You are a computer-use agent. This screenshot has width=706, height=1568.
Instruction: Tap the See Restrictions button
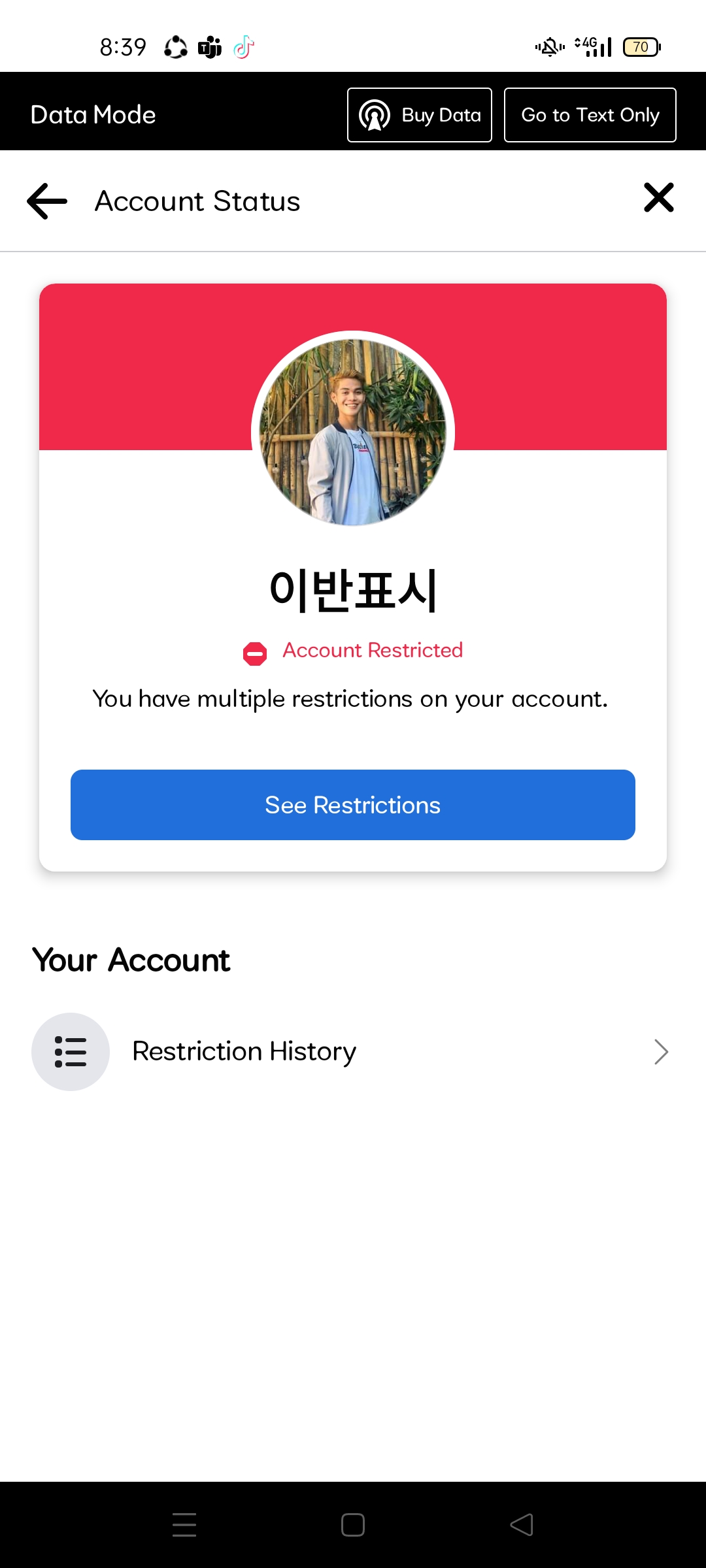pos(353,805)
